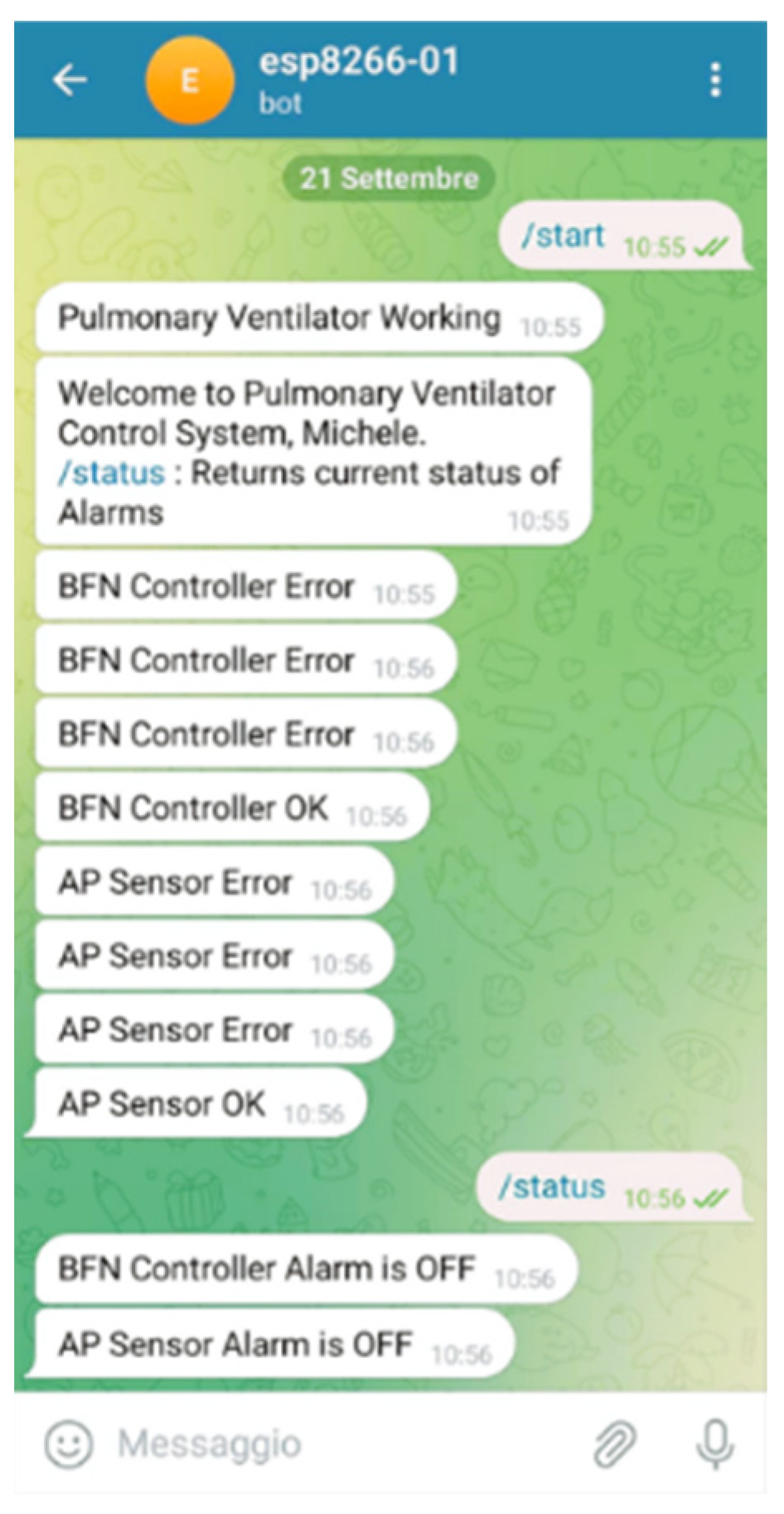
Task: Open esp8266-01 bot profile info
Action: click(x=358, y=79)
